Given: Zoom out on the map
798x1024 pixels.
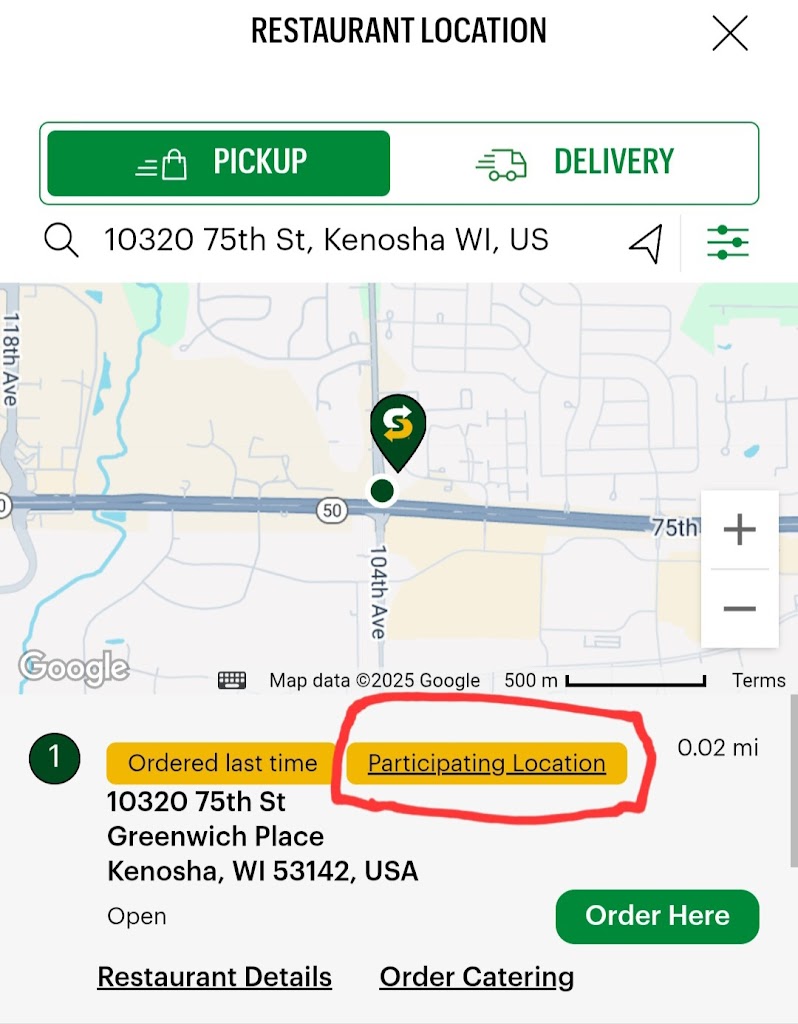Looking at the screenshot, I should 739,608.
